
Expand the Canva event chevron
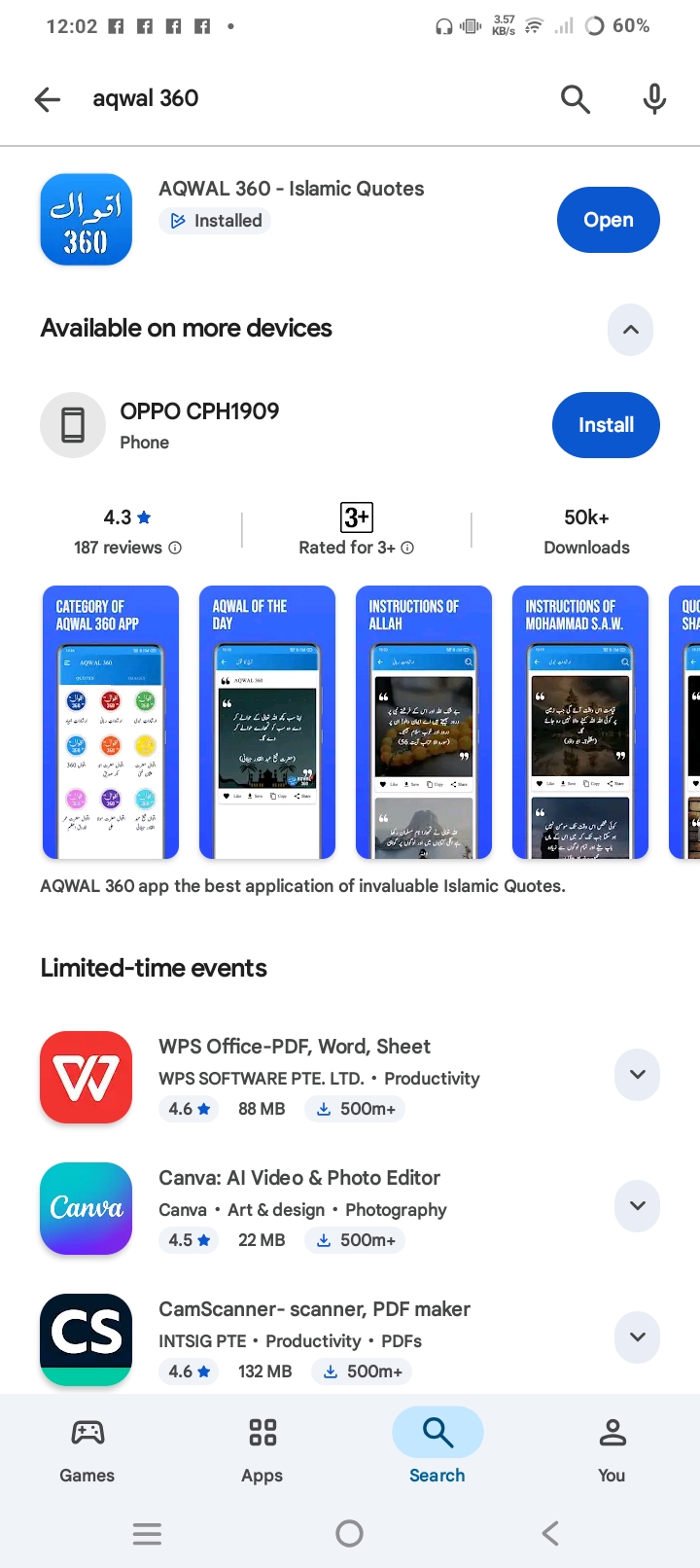(x=638, y=1206)
